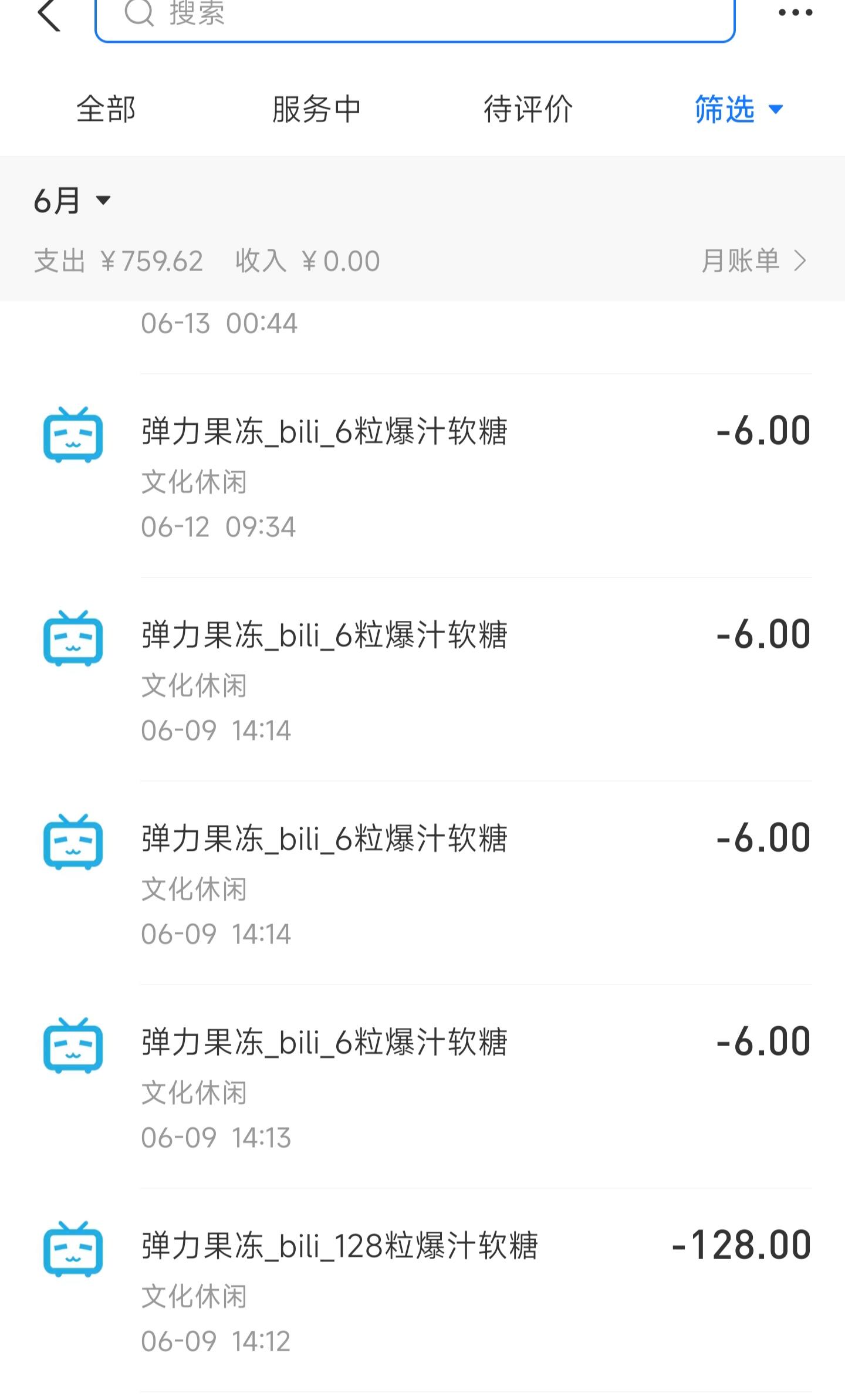Open the 6粒爆汁软糖 record from 06-09 14:13
The width and height of the screenshot is (845, 1400).
422,1087
